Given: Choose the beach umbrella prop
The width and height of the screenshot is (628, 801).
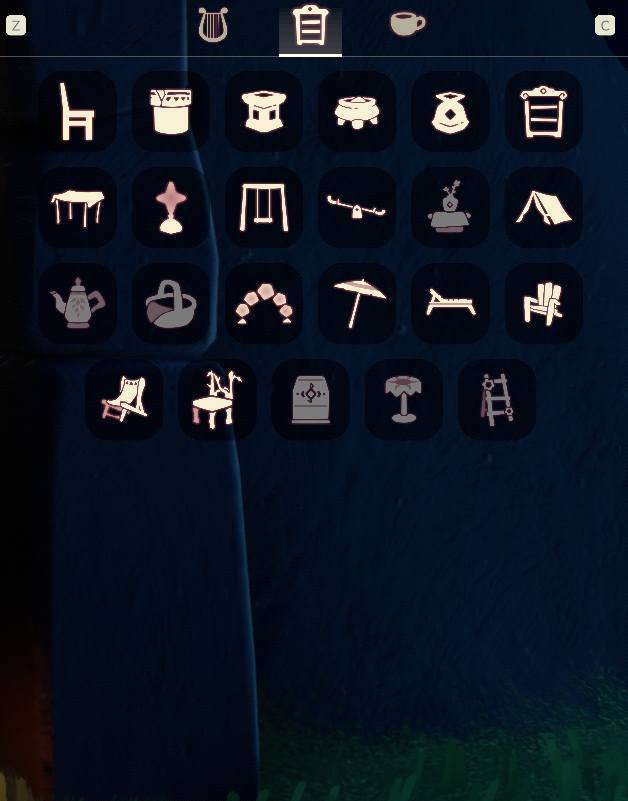Looking at the screenshot, I should pos(357,304).
